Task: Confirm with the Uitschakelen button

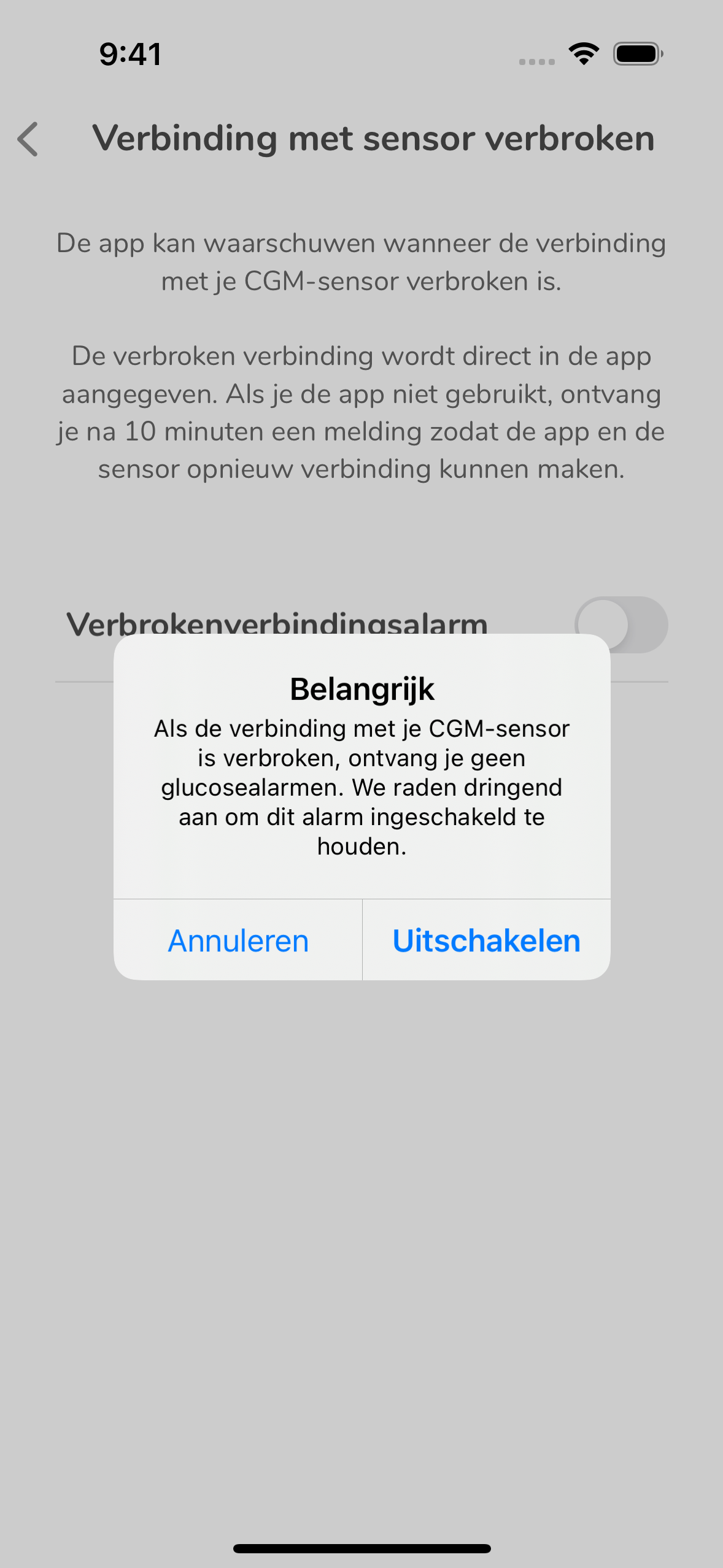Action: [x=486, y=940]
